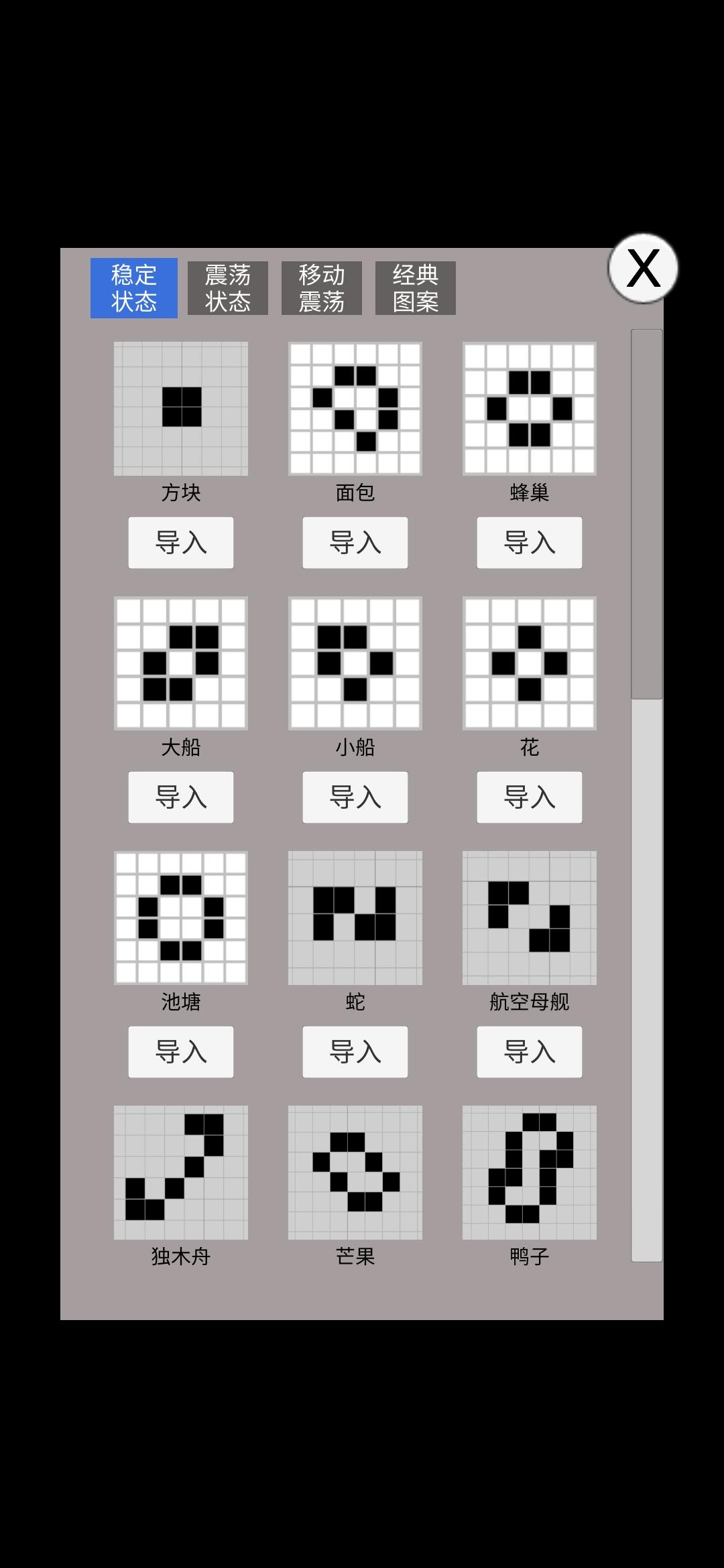Switch to the 震荡状态 tab
The height and width of the screenshot is (1568, 724).
(x=228, y=288)
